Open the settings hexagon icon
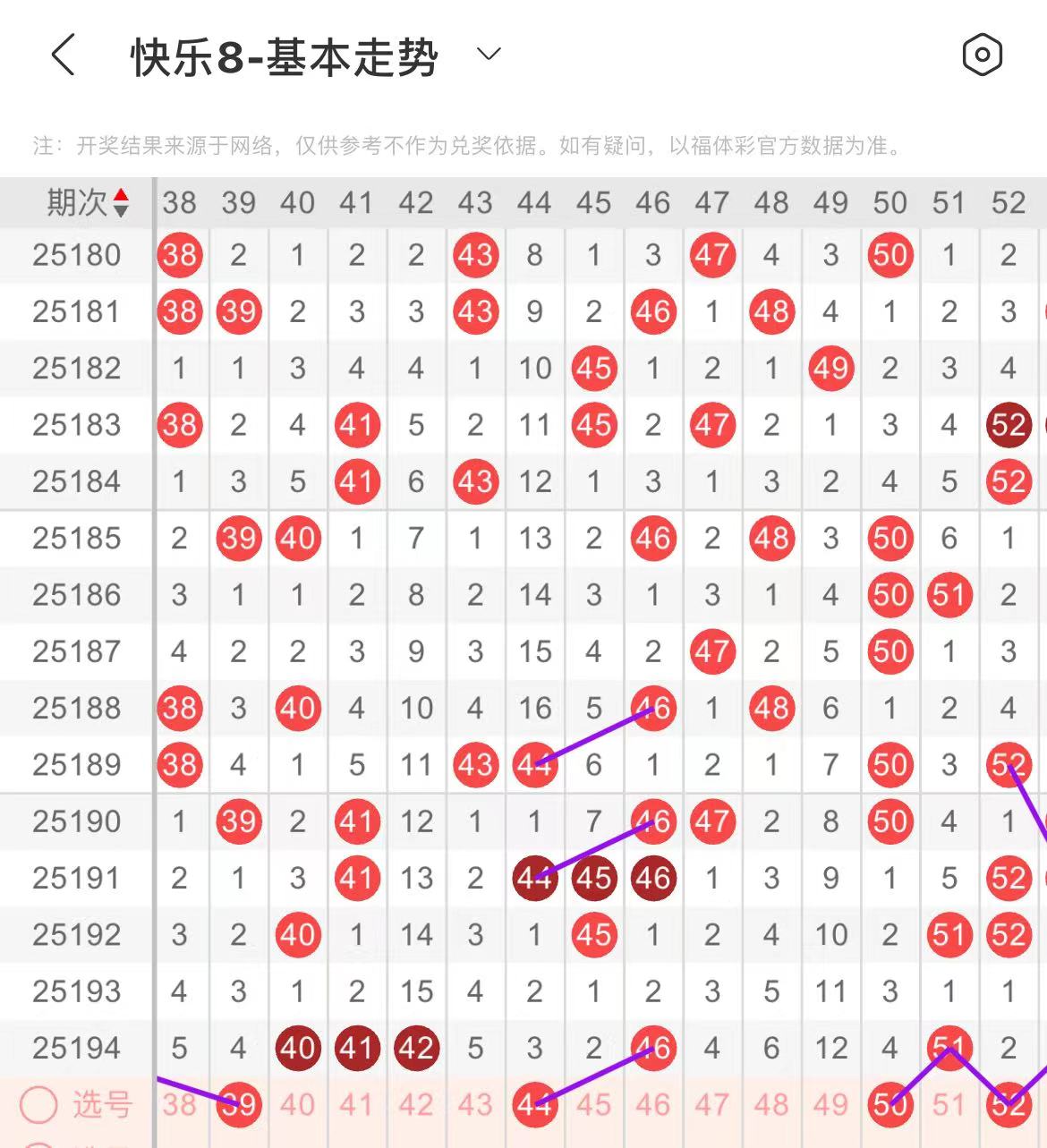Image resolution: width=1047 pixels, height=1148 pixels. 982,55
